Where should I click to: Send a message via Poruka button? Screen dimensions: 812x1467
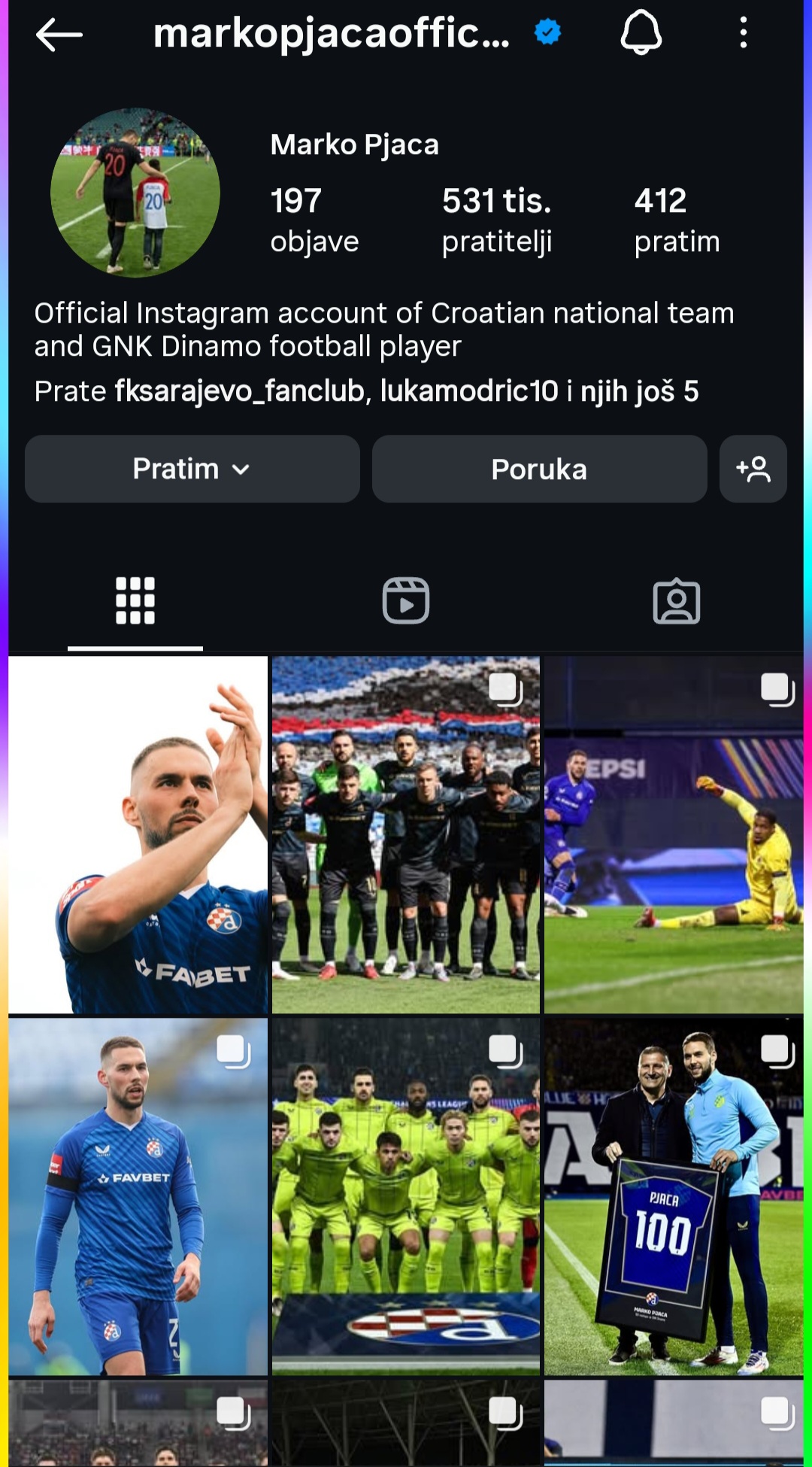(539, 469)
